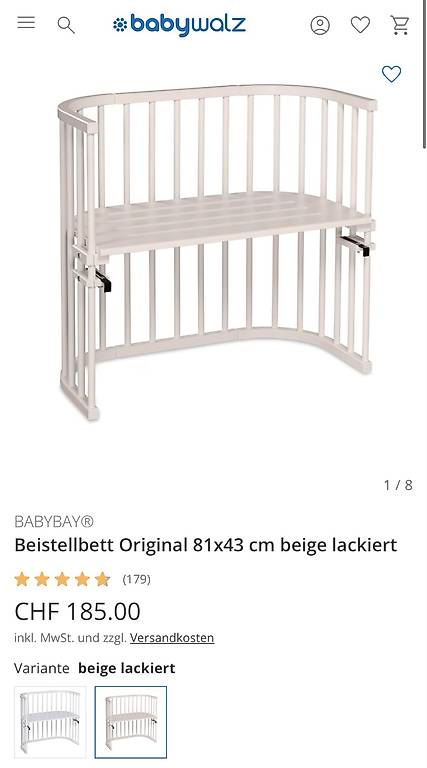
Task: Go to the babywalz home logo
Action: pos(179,24)
